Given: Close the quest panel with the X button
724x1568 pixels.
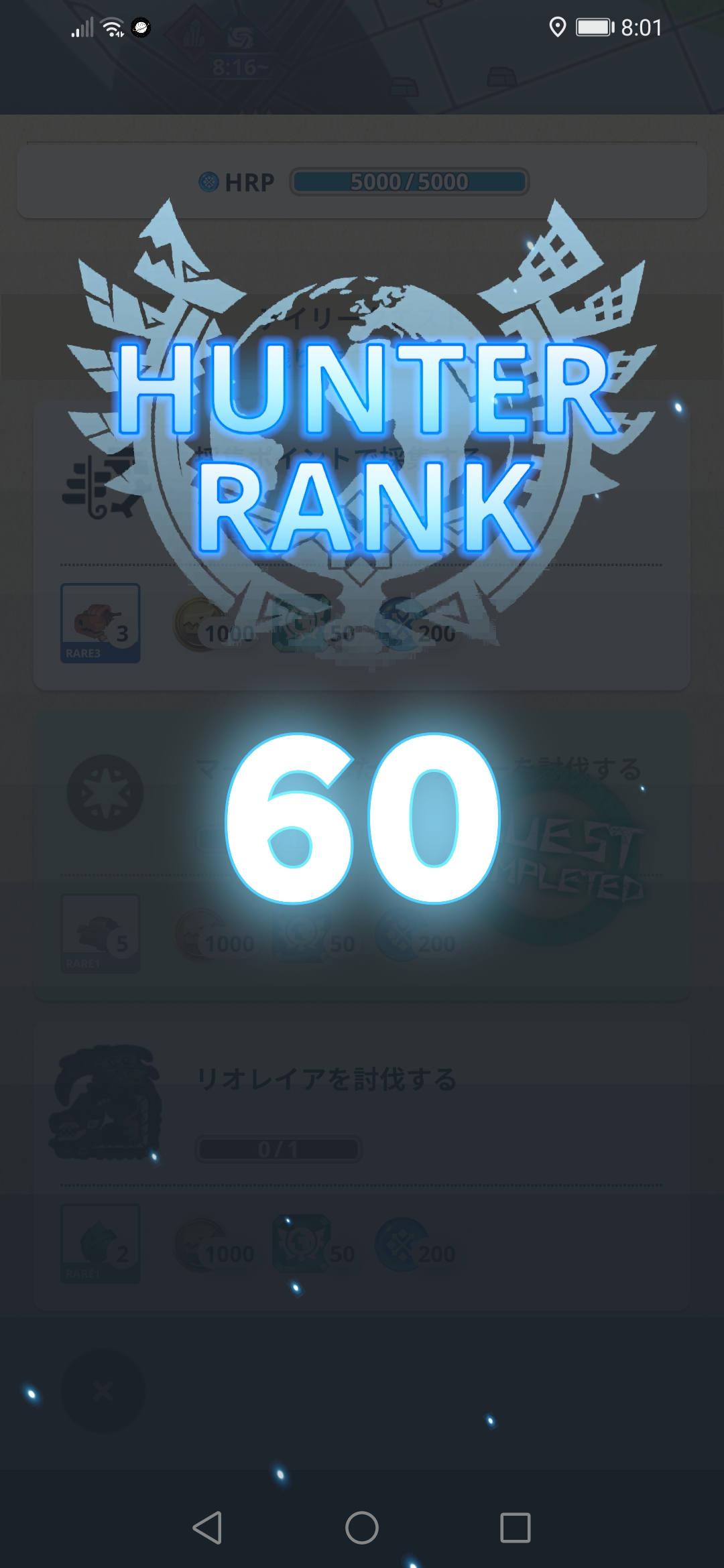Looking at the screenshot, I should [103, 1392].
